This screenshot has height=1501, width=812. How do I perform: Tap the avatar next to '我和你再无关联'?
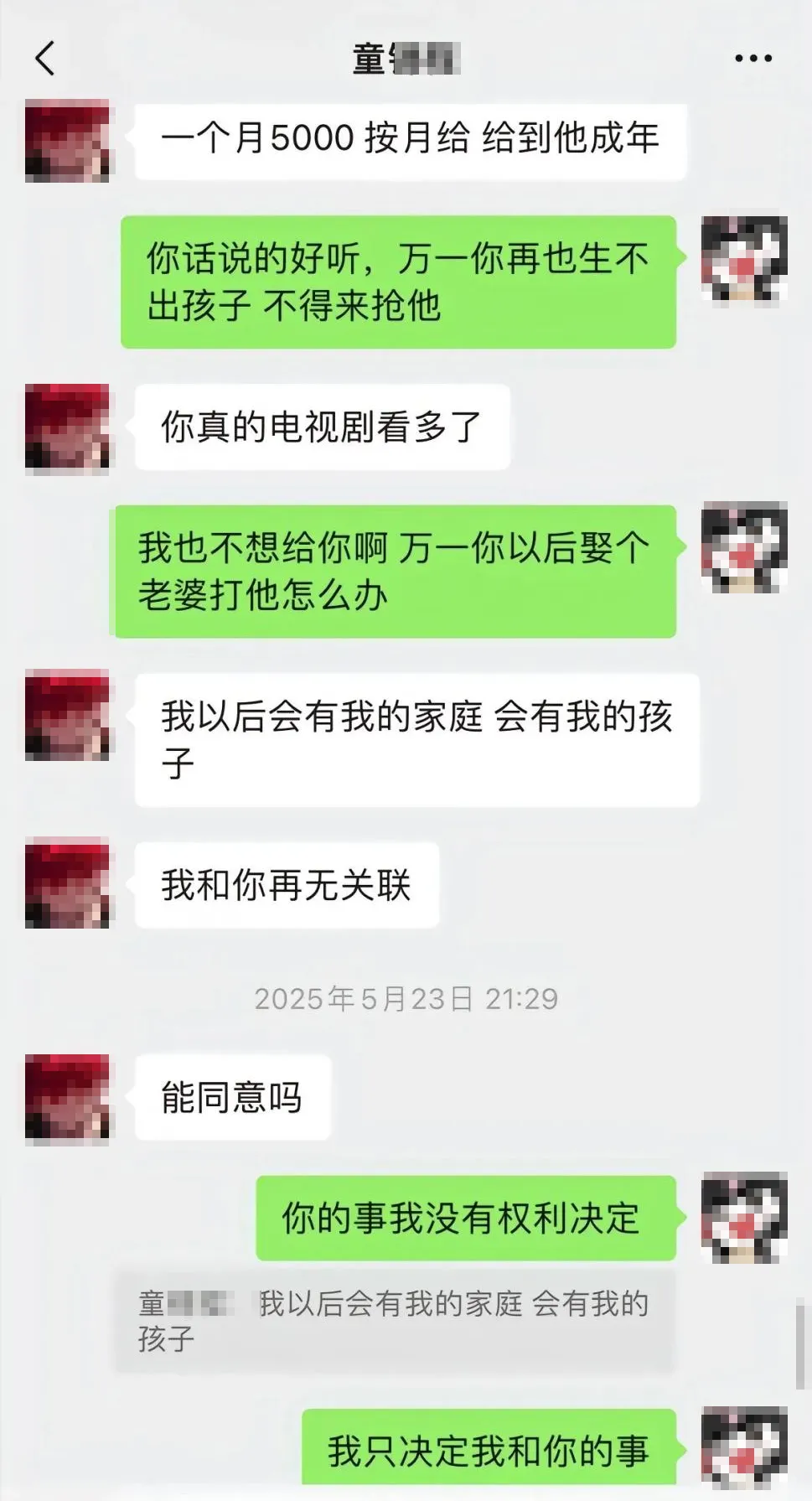click(x=69, y=884)
